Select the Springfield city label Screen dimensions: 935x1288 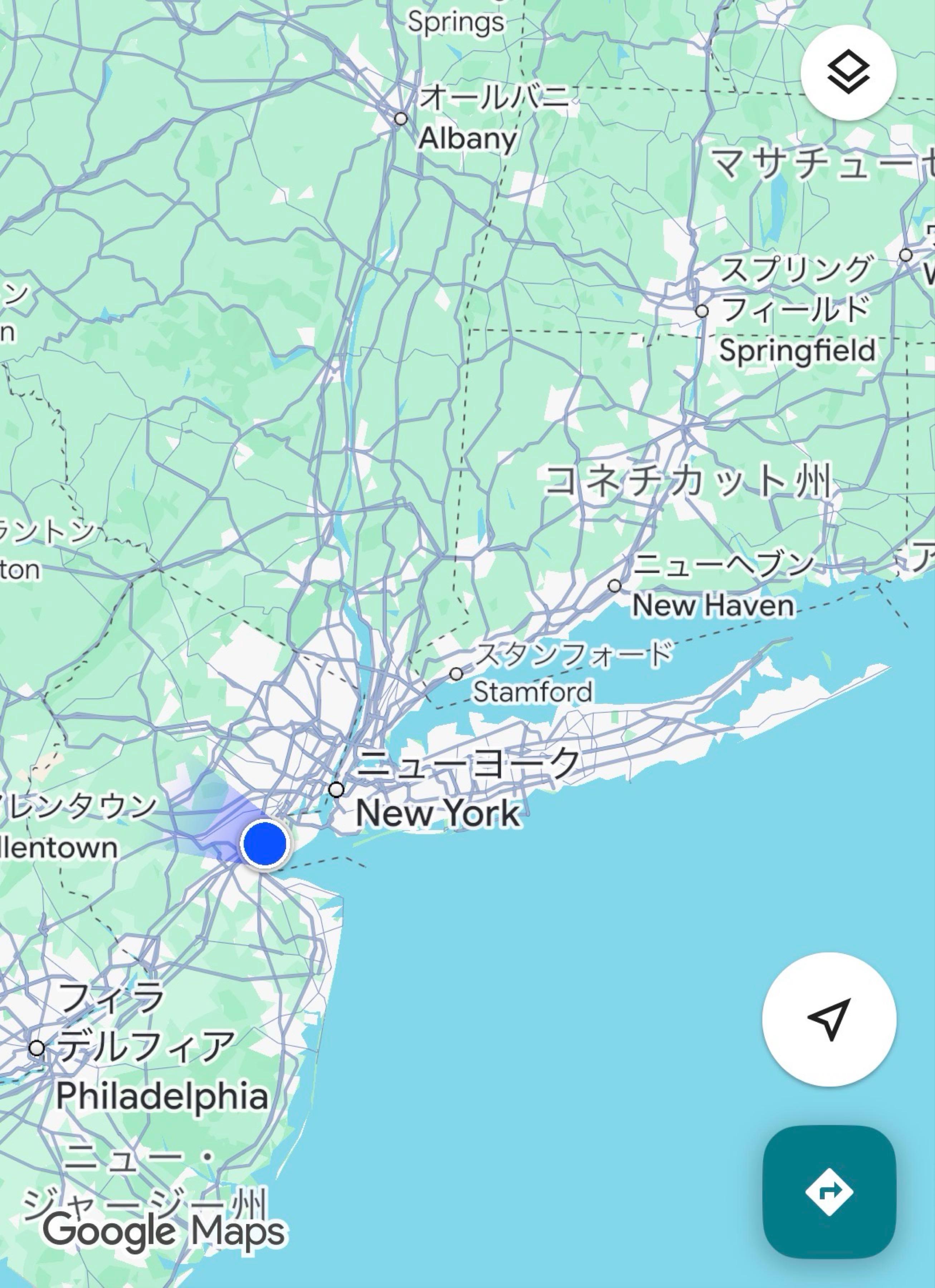tap(797, 350)
